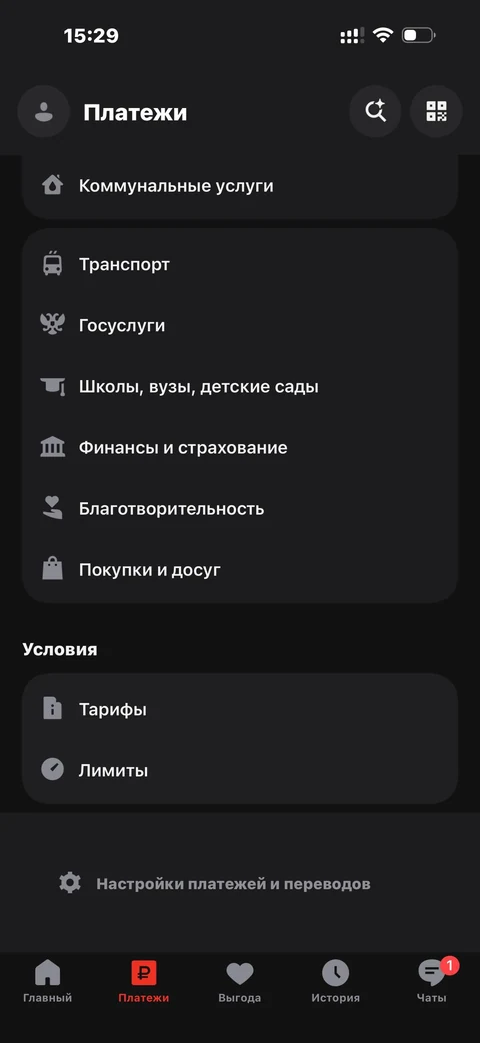
Task: Open the Транспорт payments category
Action: pos(240,265)
